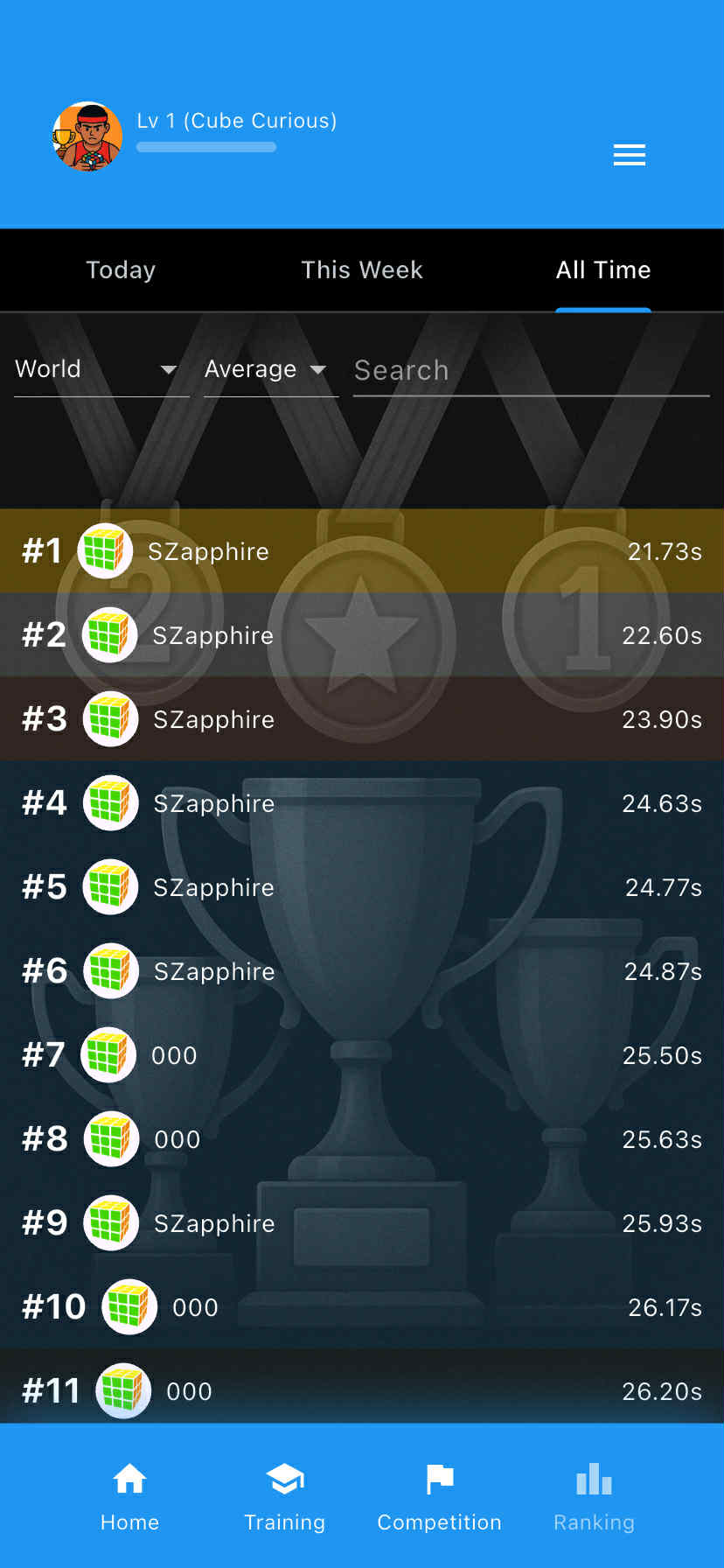Screen dimensions: 724x1568
Task: Switch to the Competition tab
Action: (439, 1498)
